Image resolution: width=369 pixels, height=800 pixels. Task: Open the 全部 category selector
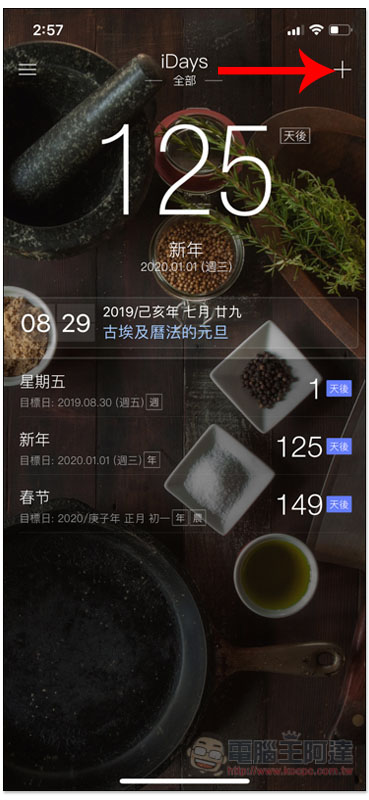(184, 81)
